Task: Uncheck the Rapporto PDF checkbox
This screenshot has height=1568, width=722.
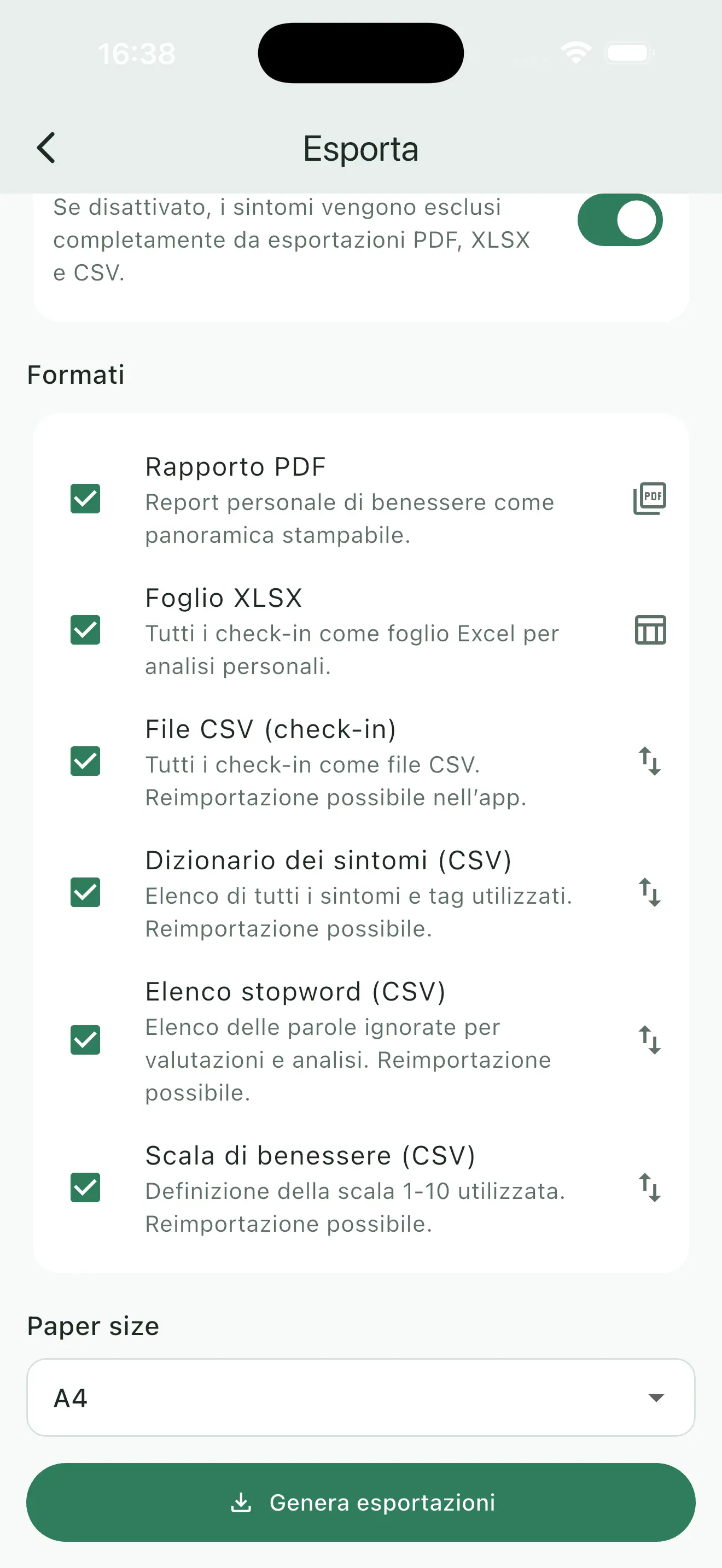Action: [85, 500]
